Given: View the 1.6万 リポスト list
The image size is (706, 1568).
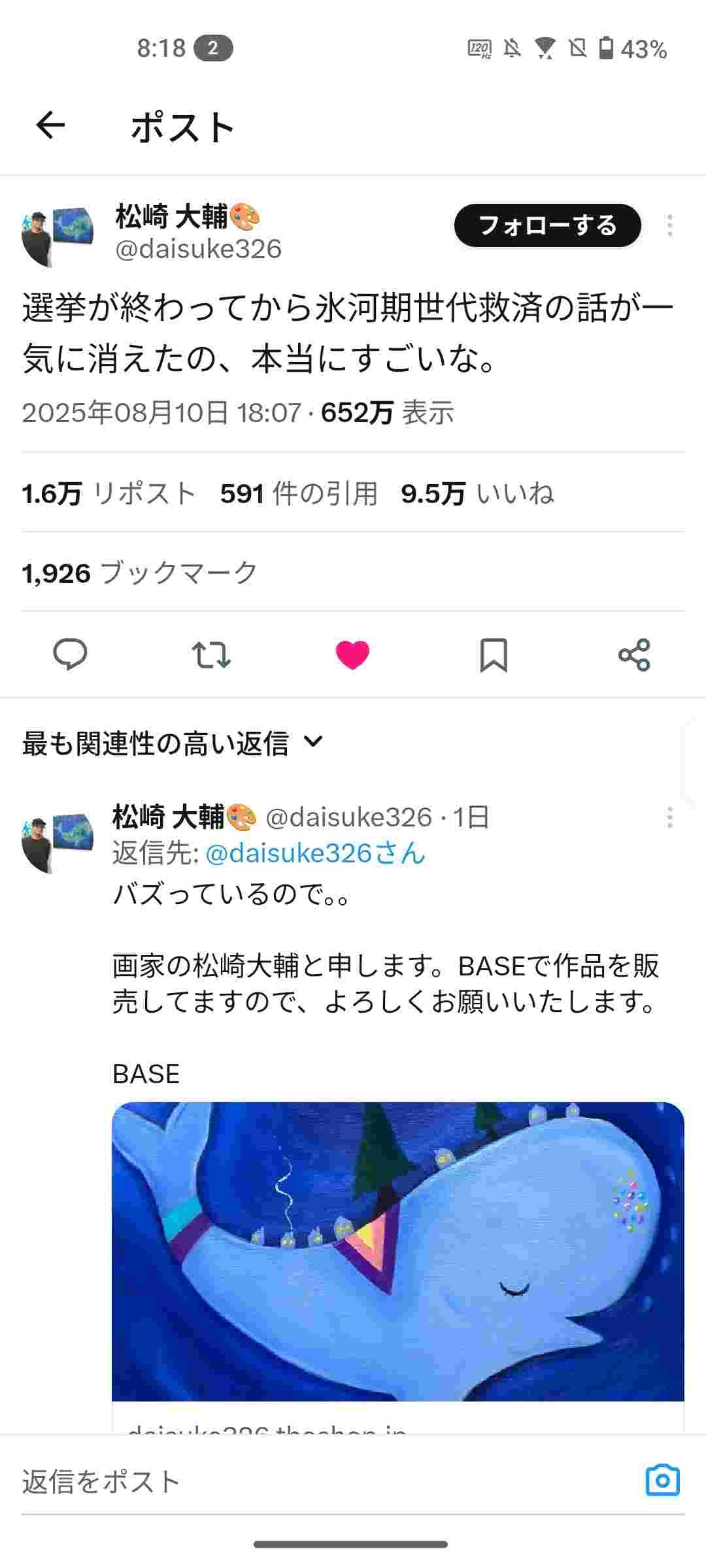Looking at the screenshot, I should click(x=109, y=493).
